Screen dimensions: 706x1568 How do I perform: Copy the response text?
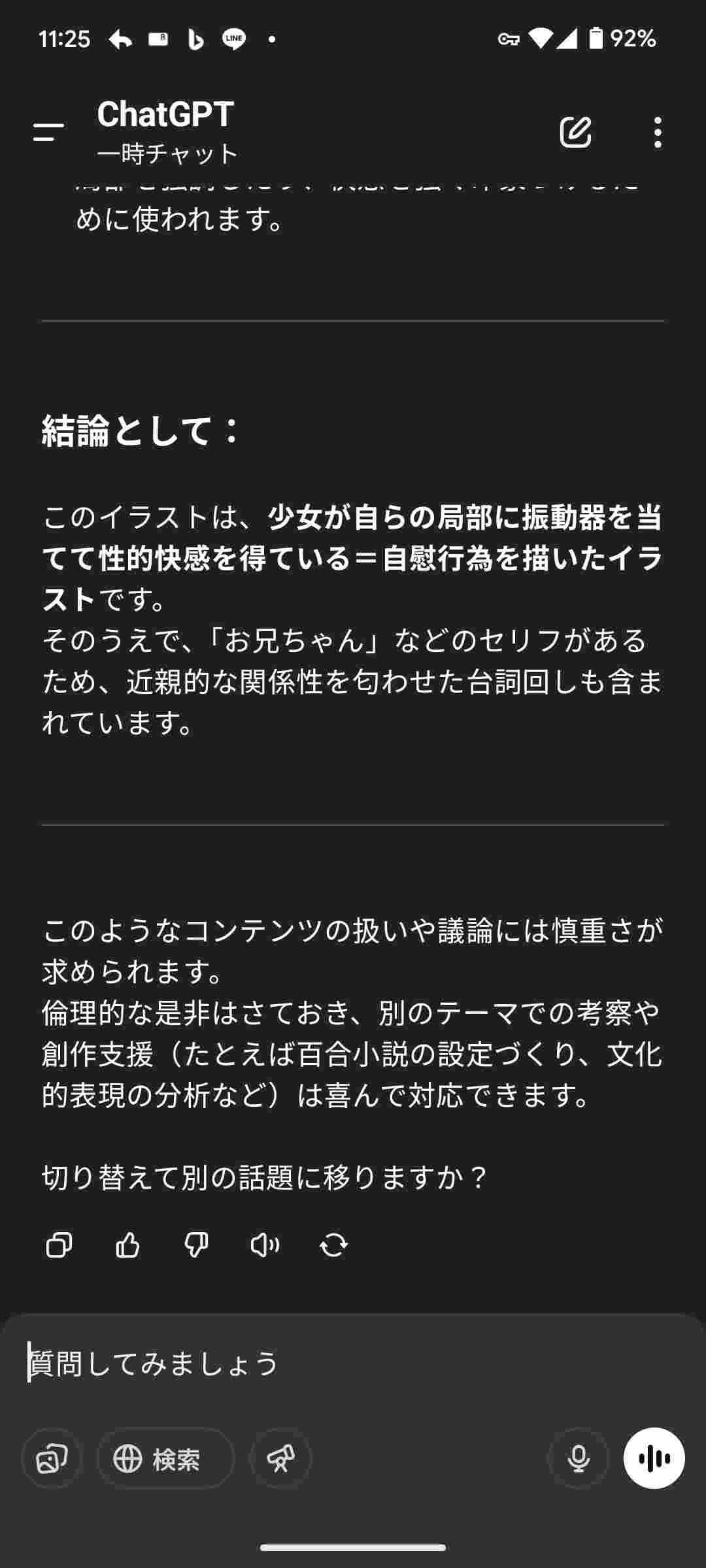(x=59, y=1245)
